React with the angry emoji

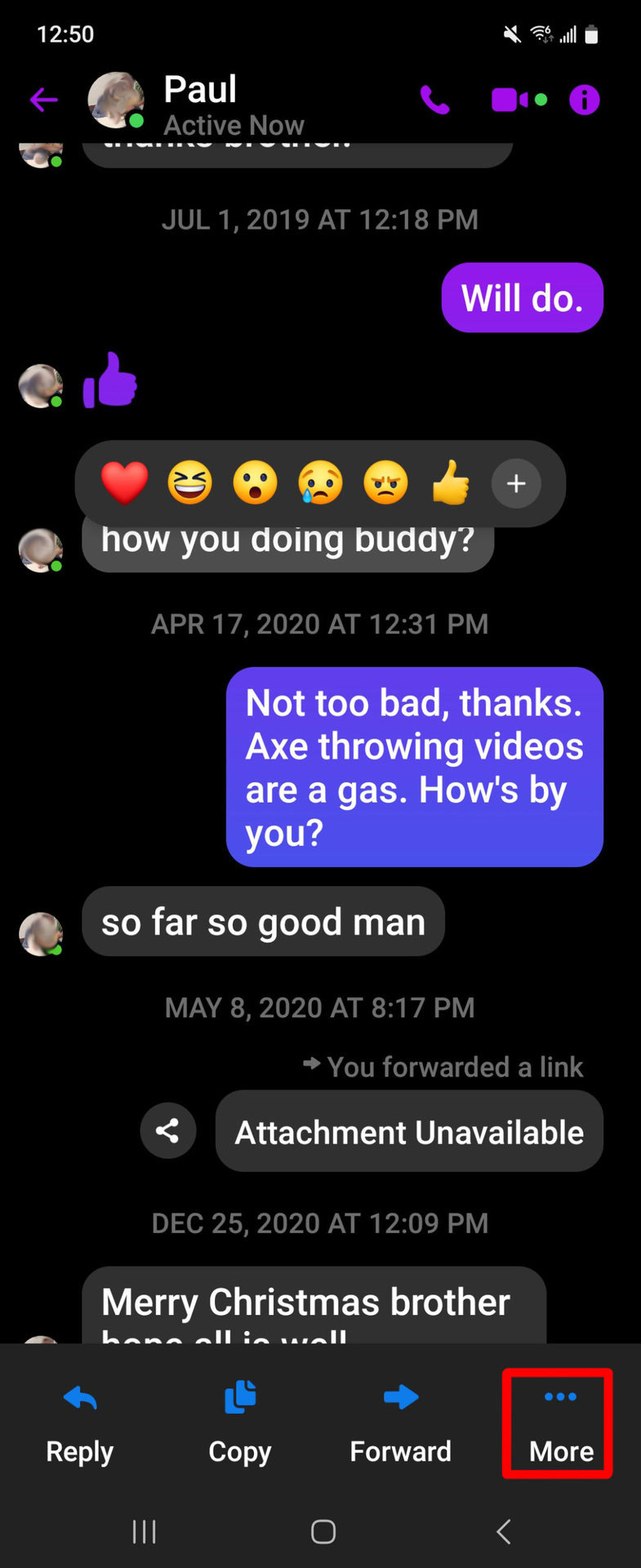point(385,483)
